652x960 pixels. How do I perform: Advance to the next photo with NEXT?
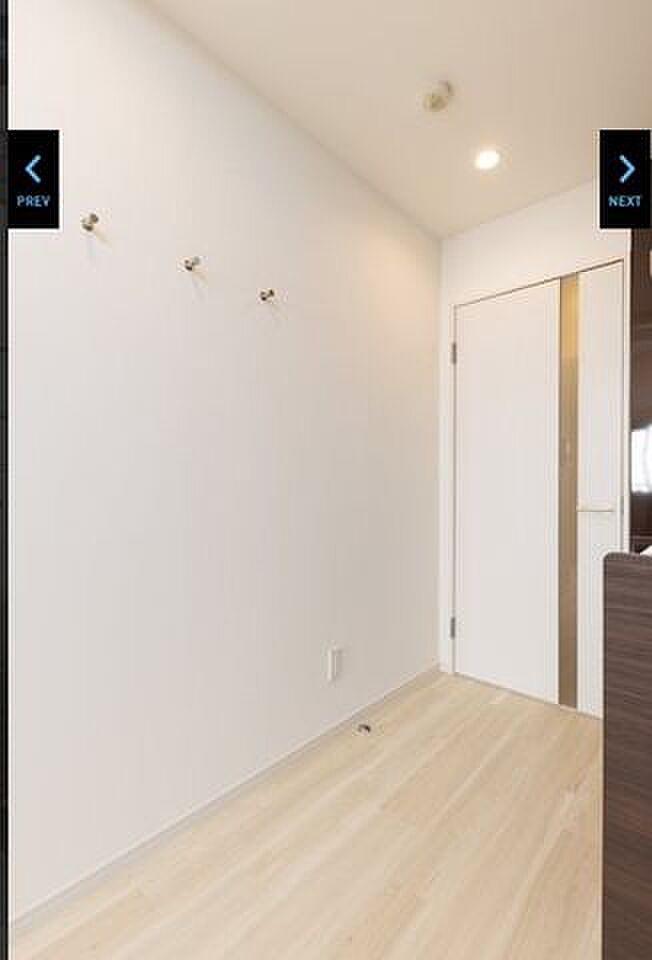tap(625, 180)
